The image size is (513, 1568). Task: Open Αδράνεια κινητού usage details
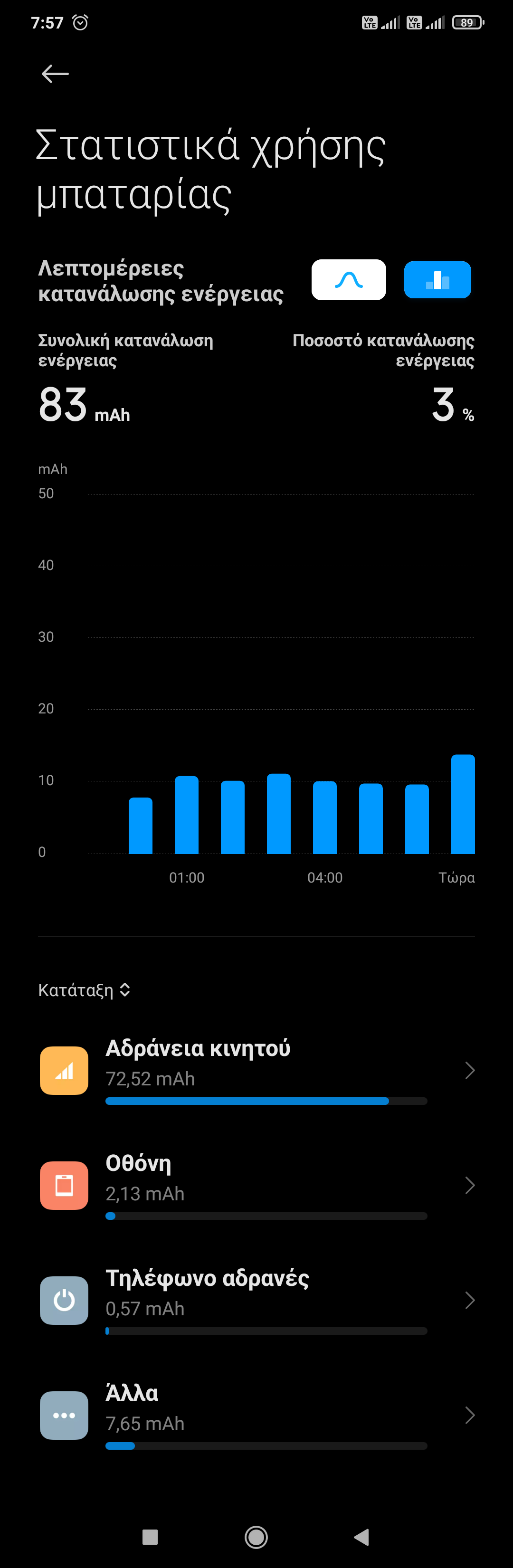point(256,1070)
